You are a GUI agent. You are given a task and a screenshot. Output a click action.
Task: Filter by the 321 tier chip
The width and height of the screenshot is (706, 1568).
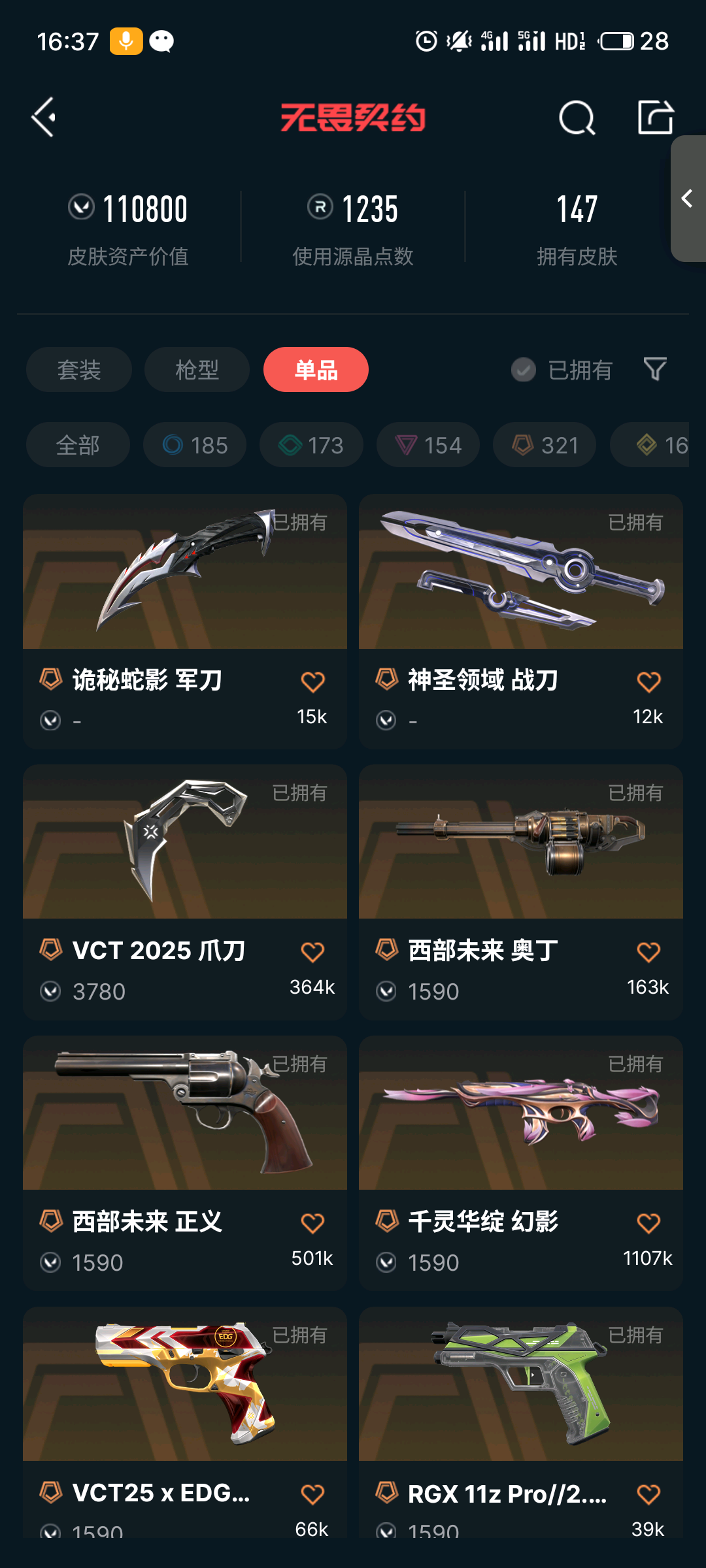(x=545, y=445)
